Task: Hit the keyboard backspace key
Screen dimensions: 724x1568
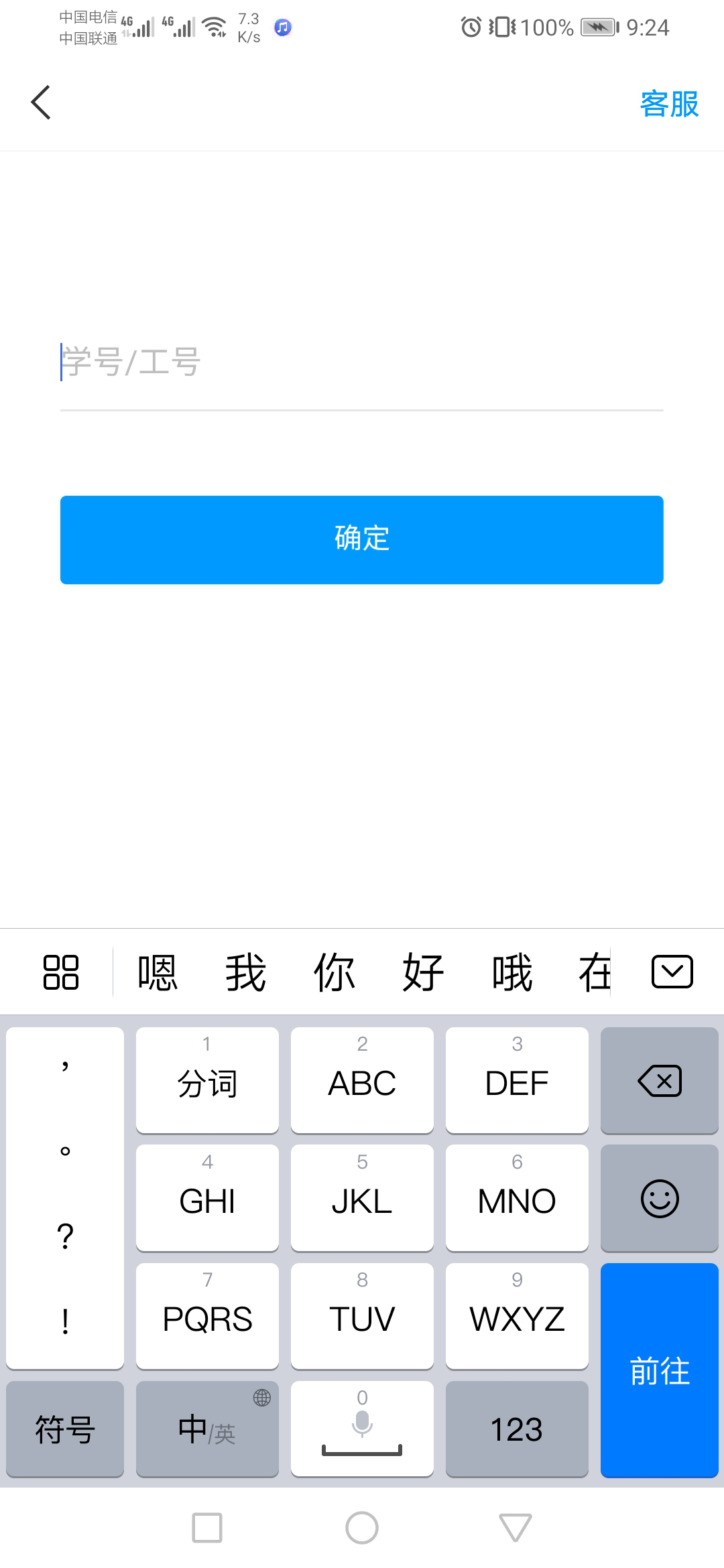Action: click(x=659, y=1080)
